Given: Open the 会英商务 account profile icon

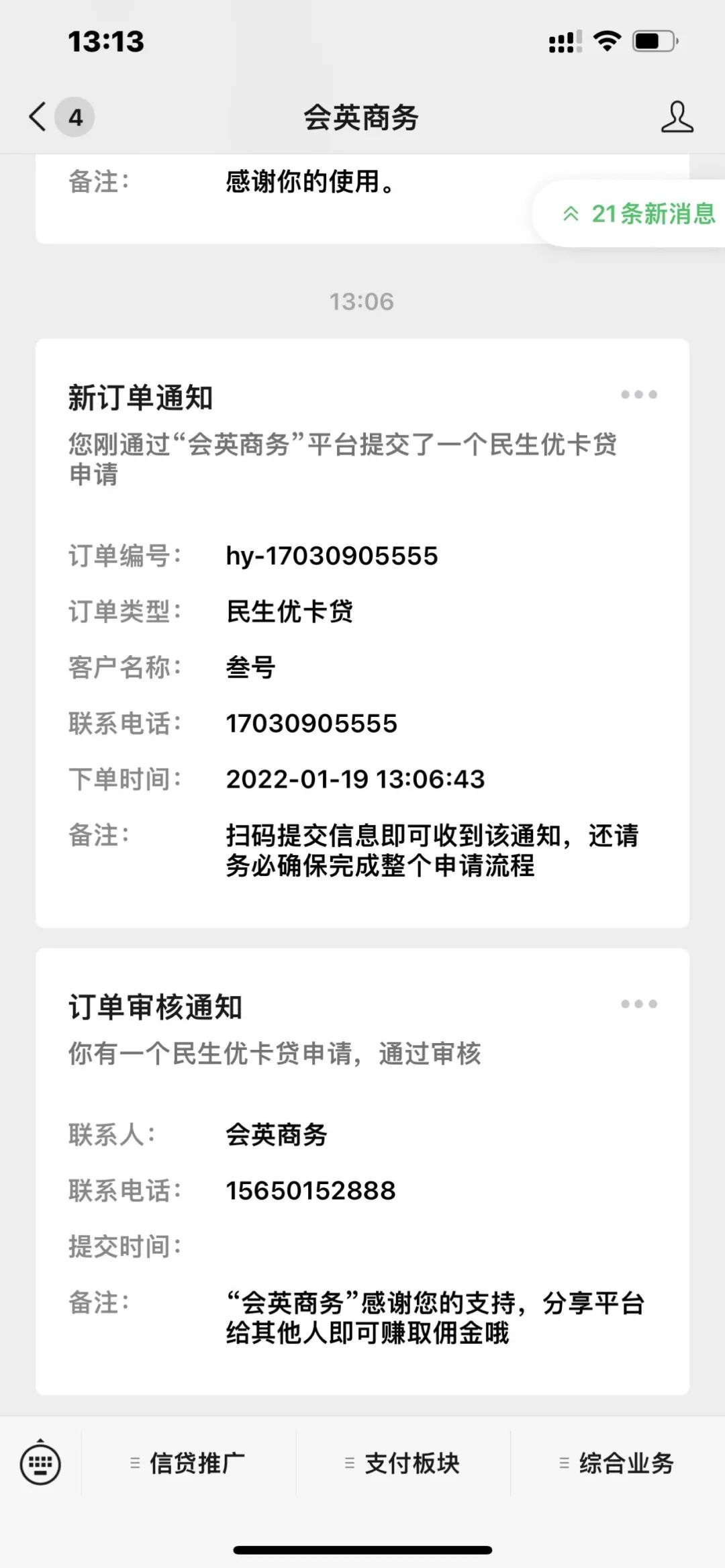Looking at the screenshot, I should coord(677,117).
